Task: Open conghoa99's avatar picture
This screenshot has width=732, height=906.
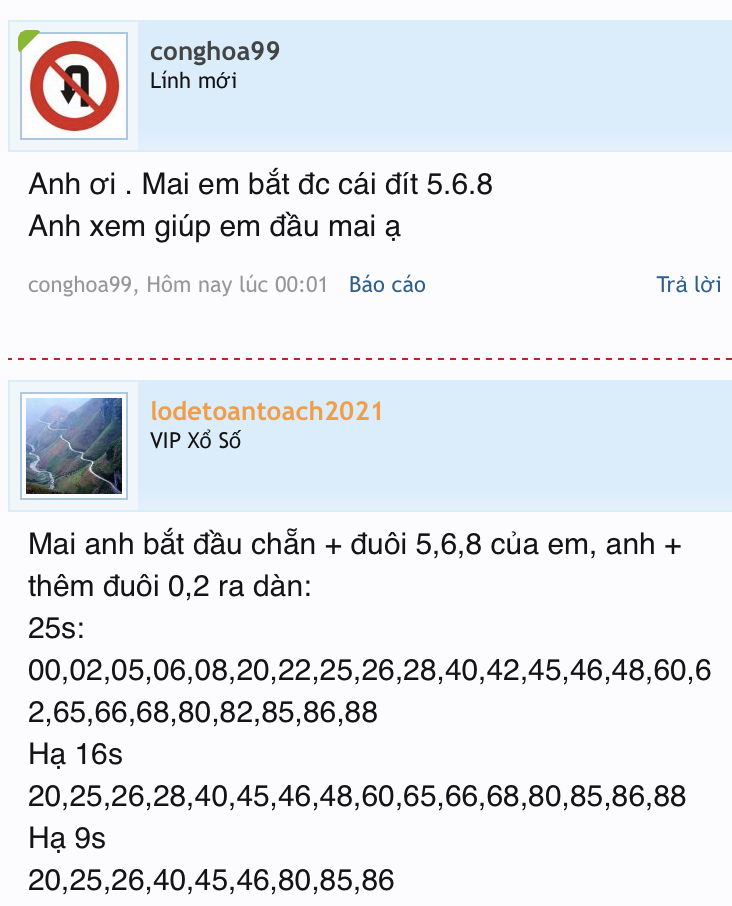Action: [x=75, y=86]
